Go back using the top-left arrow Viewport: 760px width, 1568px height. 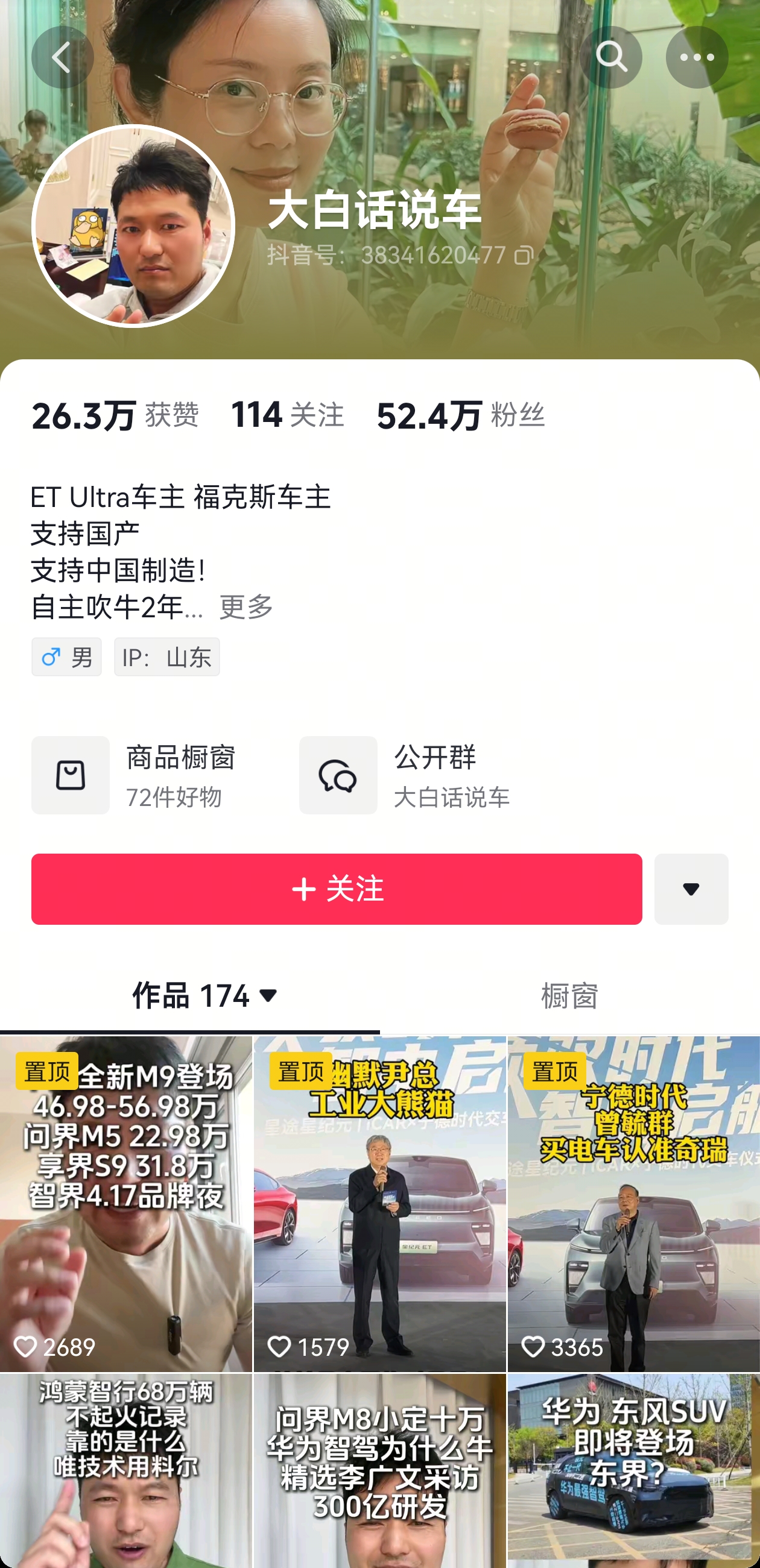pyautogui.click(x=62, y=57)
